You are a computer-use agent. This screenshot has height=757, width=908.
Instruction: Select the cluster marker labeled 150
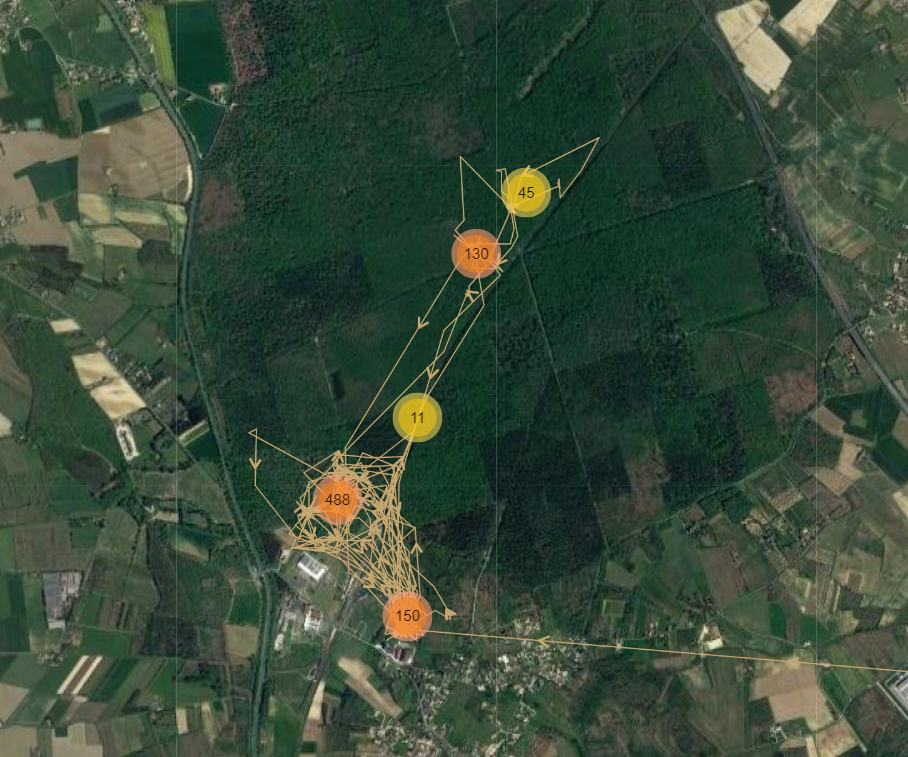coord(408,615)
